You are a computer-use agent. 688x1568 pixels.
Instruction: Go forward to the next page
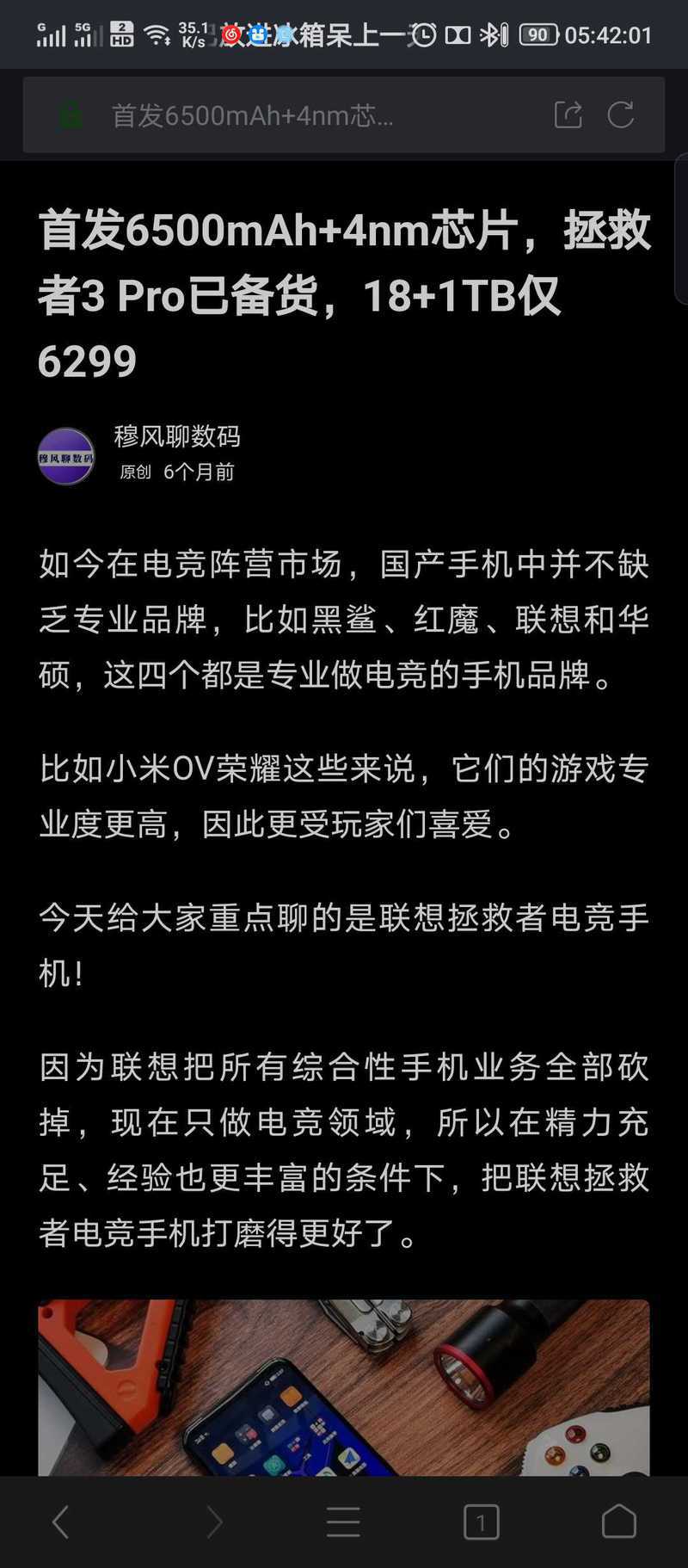pyautogui.click(x=213, y=1522)
